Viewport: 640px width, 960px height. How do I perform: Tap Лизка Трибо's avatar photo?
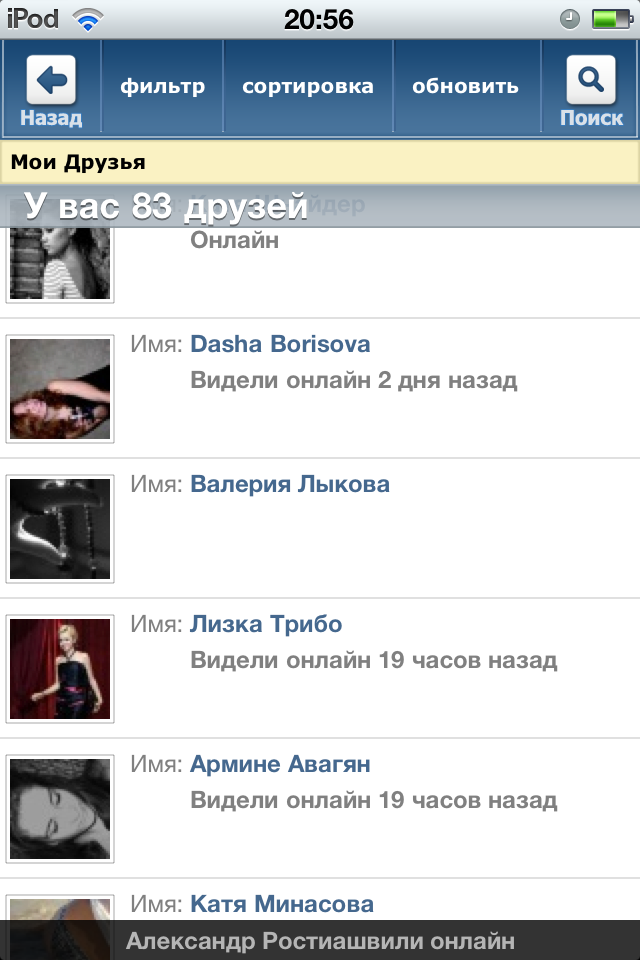coord(60,669)
